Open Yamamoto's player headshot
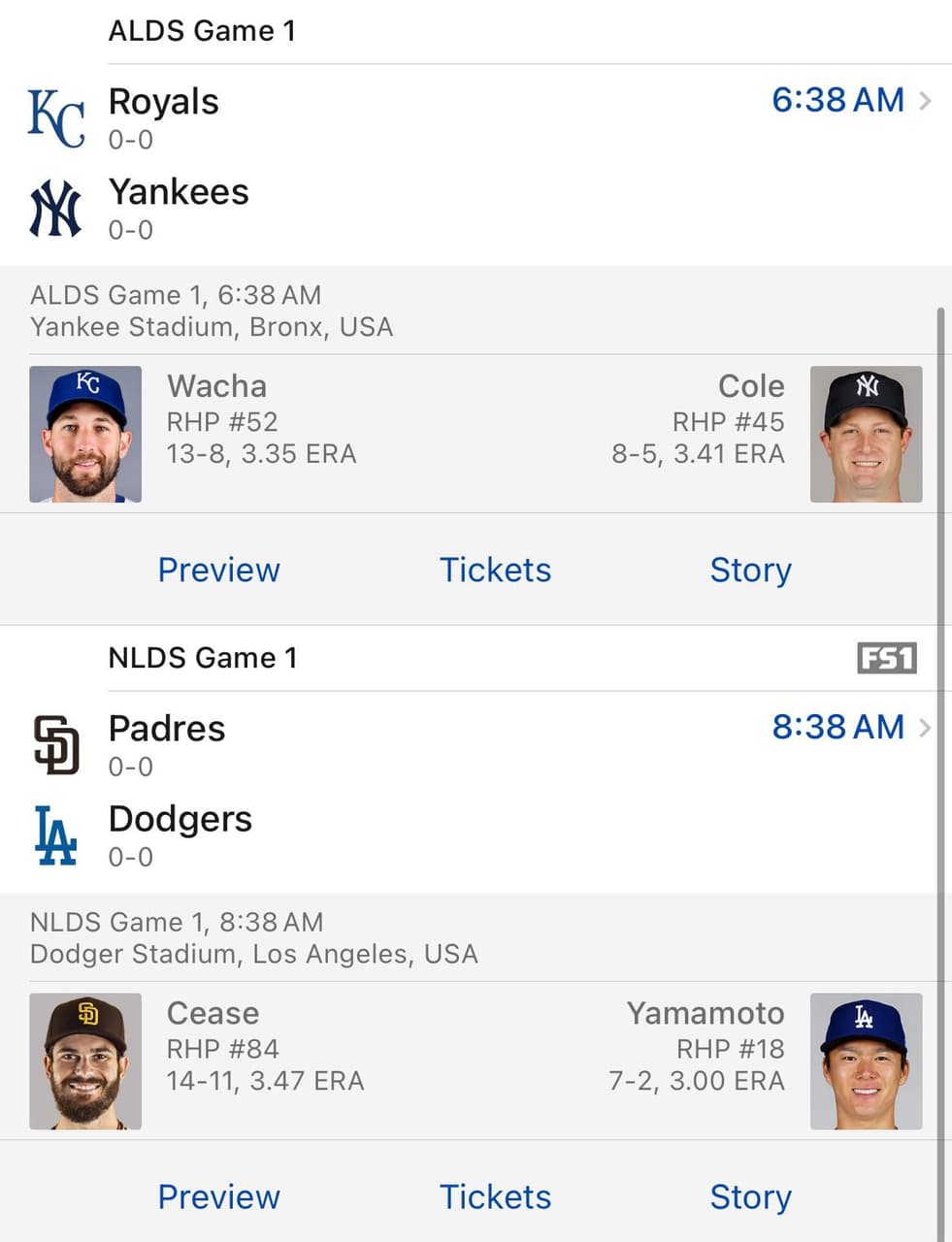Image resolution: width=952 pixels, height=1242 pixels. point(867,1061)
